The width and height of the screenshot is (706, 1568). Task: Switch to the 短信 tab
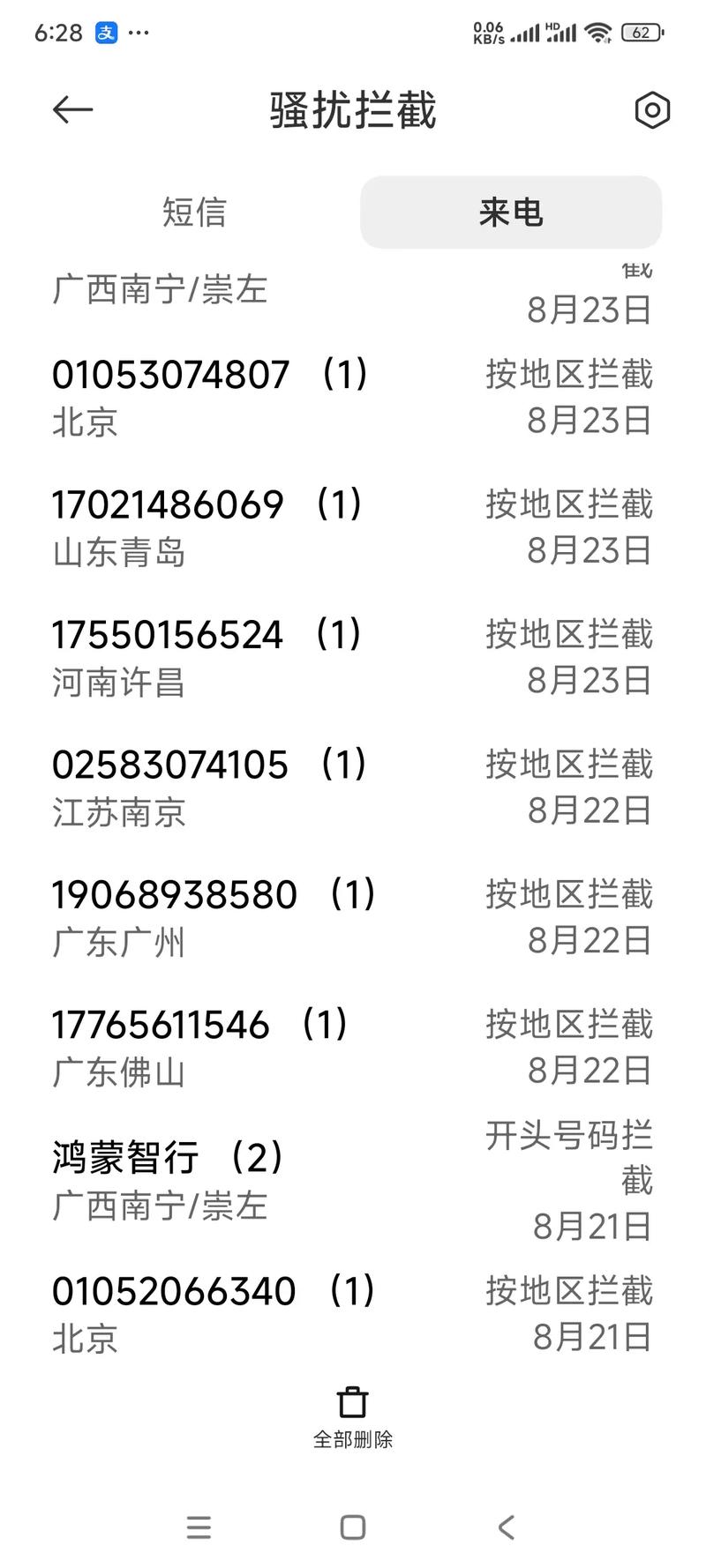click(x=194, y=213)
